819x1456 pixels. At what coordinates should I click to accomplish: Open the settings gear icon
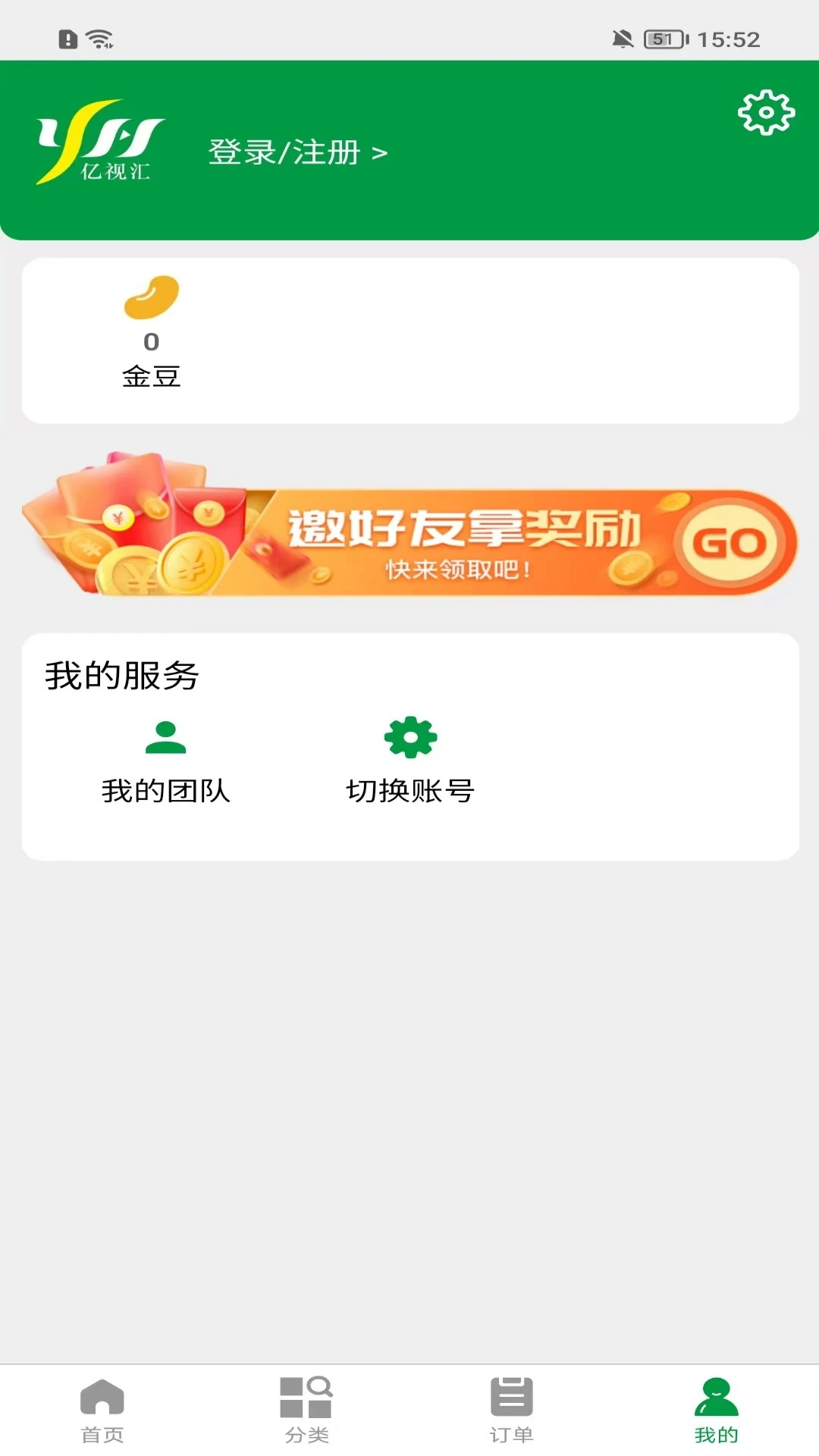tap(766, 113)
